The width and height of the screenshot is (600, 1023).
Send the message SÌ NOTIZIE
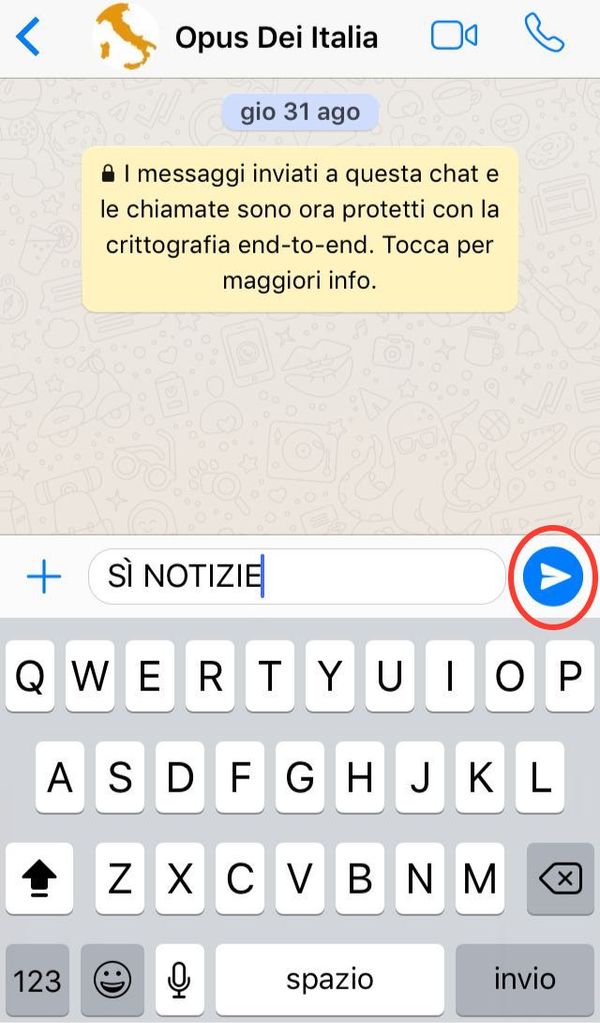click(553, 576)
